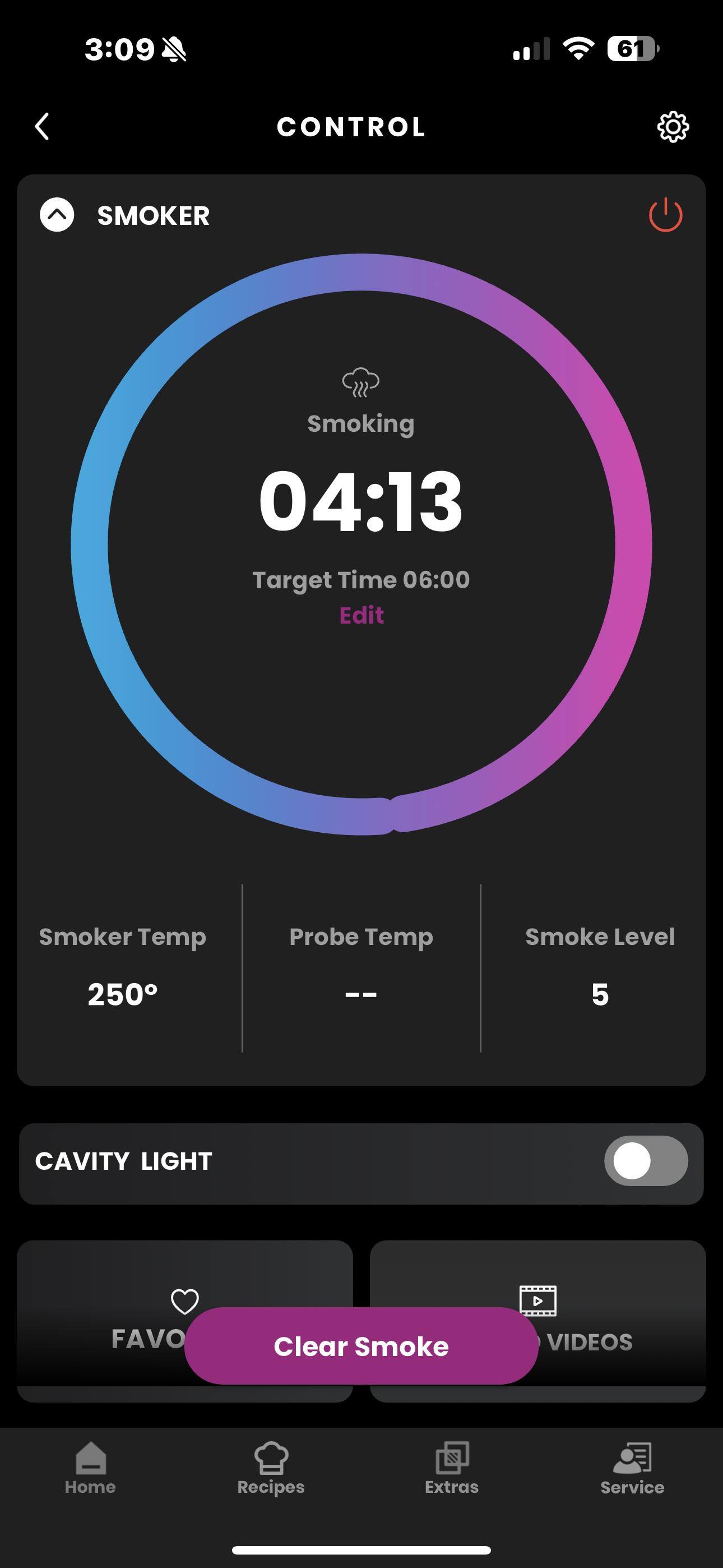This screenshot has height=1568, width=723.
Task: Tap the Clear Smoke button
Action: coord(361,1346)
